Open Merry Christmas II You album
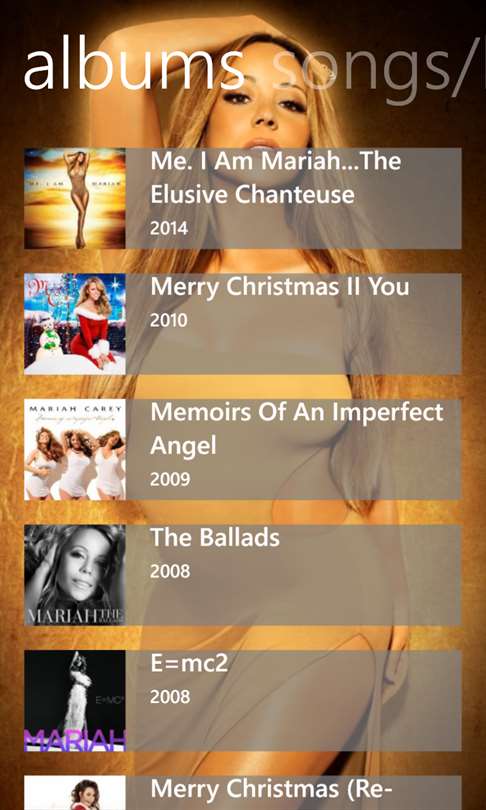Screen dimensions: 486x810 pos(243,324)
